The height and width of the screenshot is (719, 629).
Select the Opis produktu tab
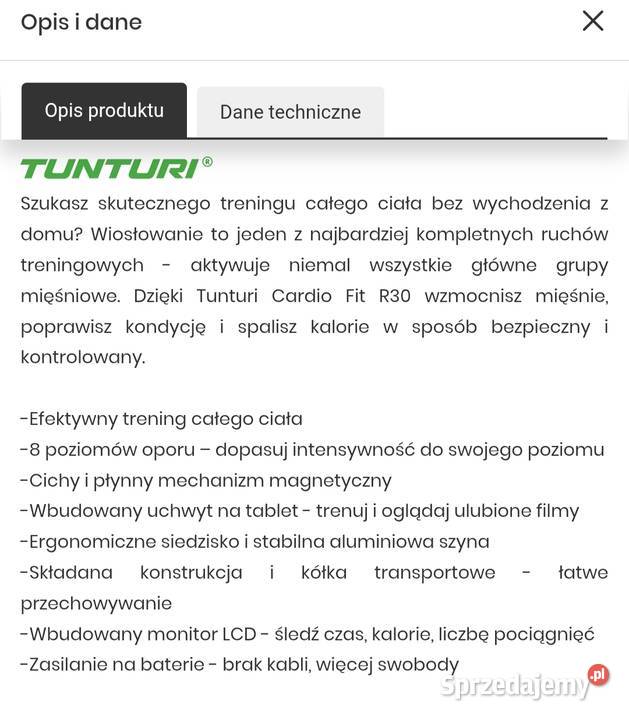(104, 111)
